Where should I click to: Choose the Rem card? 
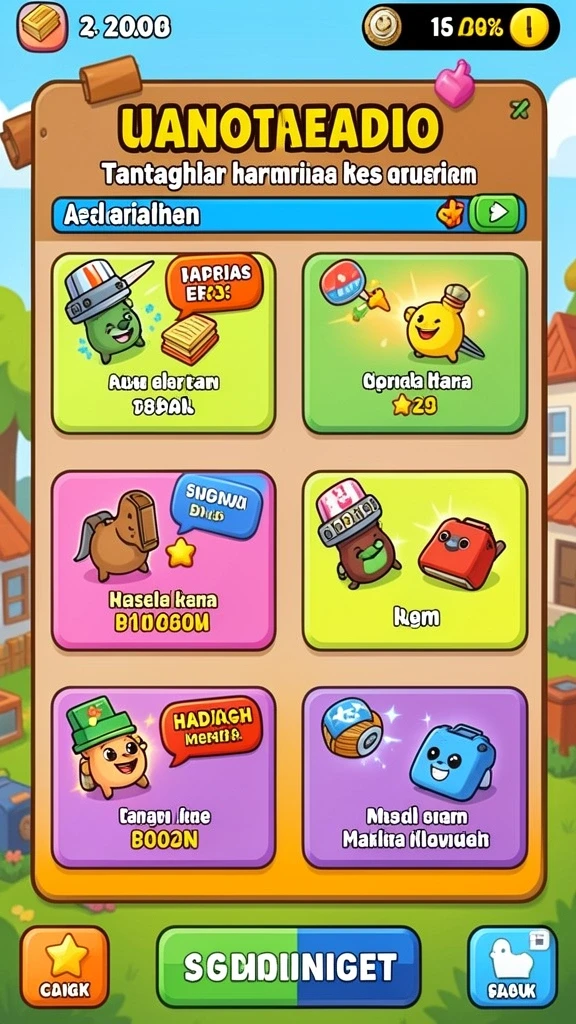415,560
